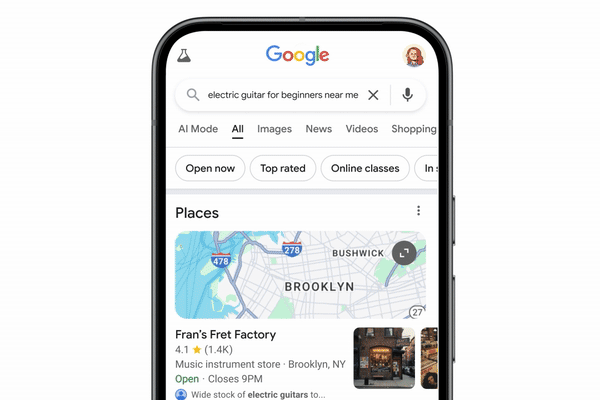Apply the Online classes filter chip
The image size is (600, 400).
point(365,168)
